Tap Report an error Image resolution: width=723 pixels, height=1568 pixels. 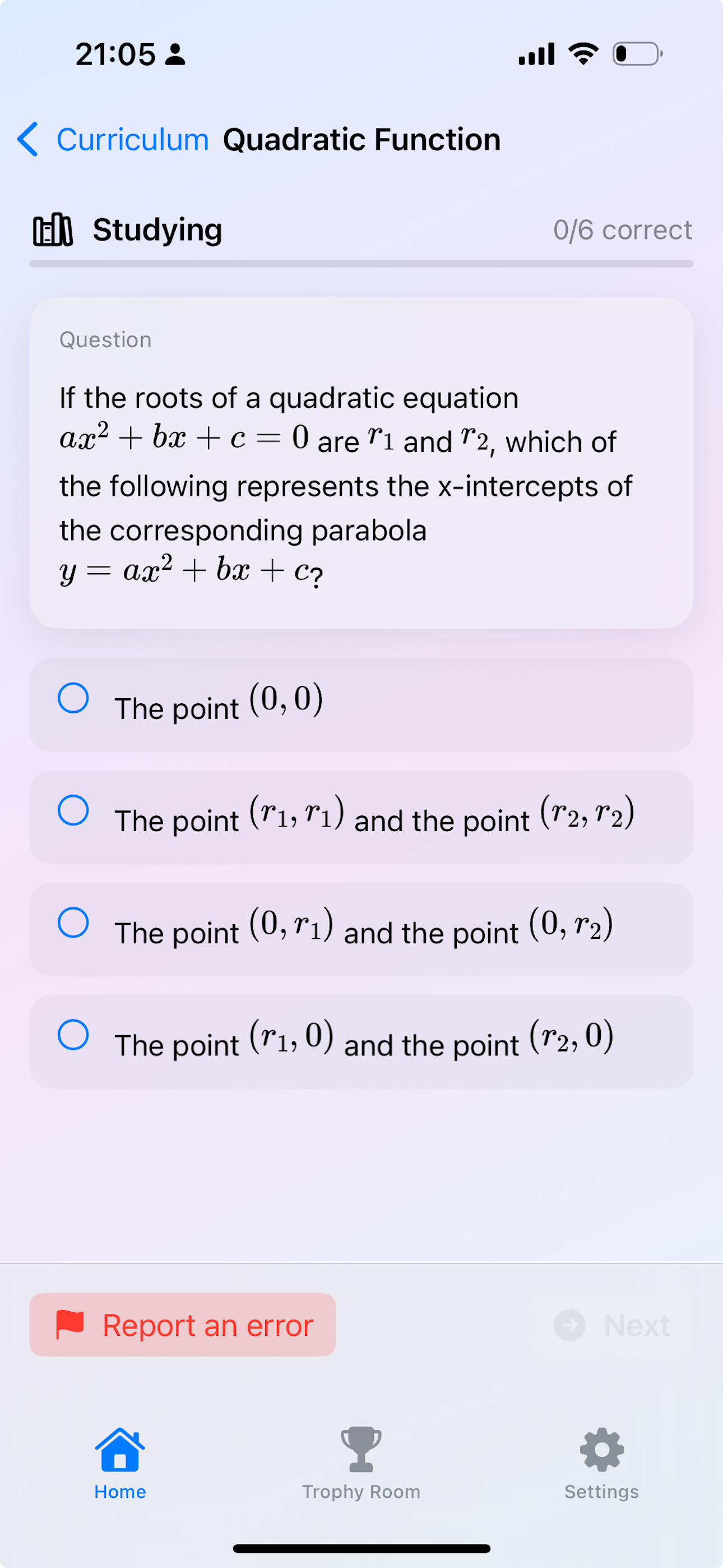click(x=183, y=1325)
